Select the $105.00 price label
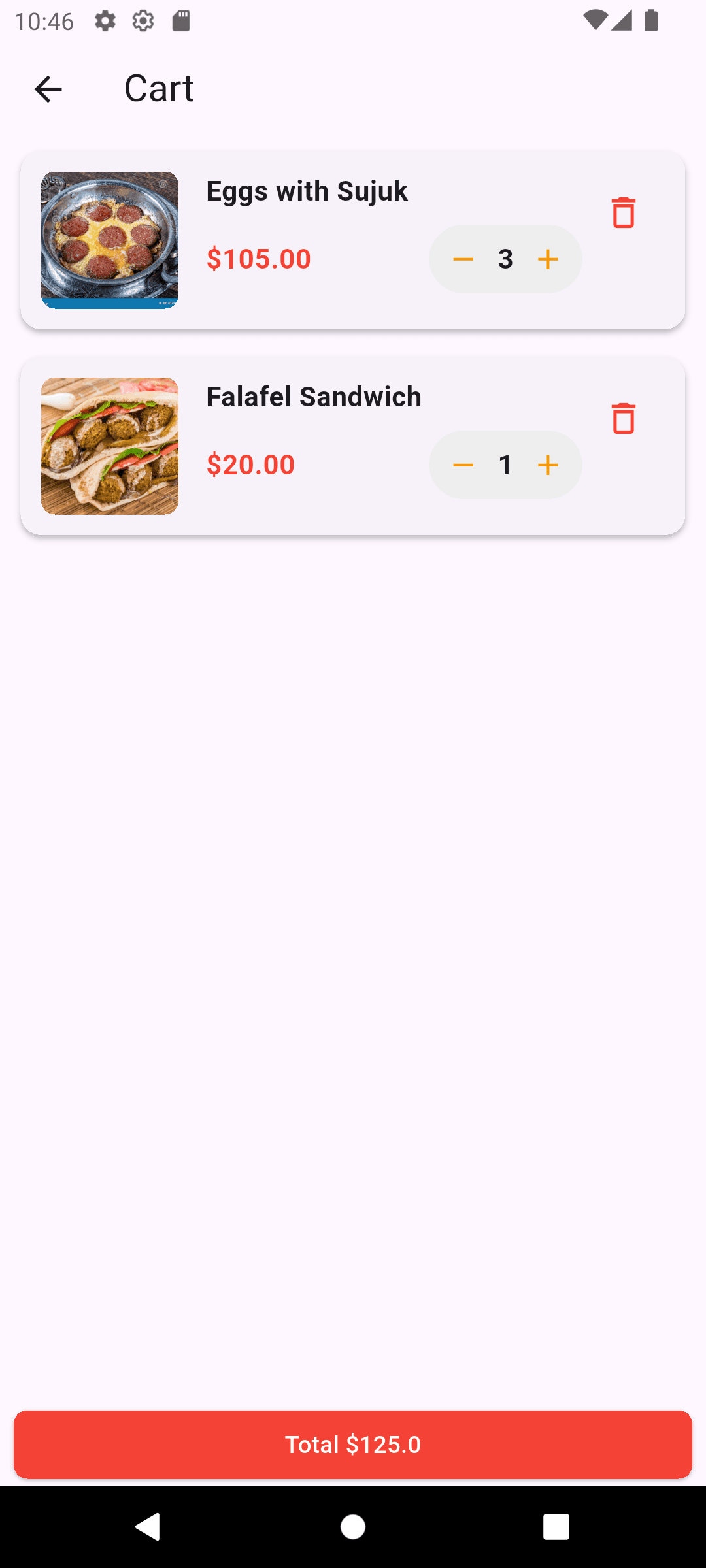Screen dimensions: 706x1568 click(258, 259)
